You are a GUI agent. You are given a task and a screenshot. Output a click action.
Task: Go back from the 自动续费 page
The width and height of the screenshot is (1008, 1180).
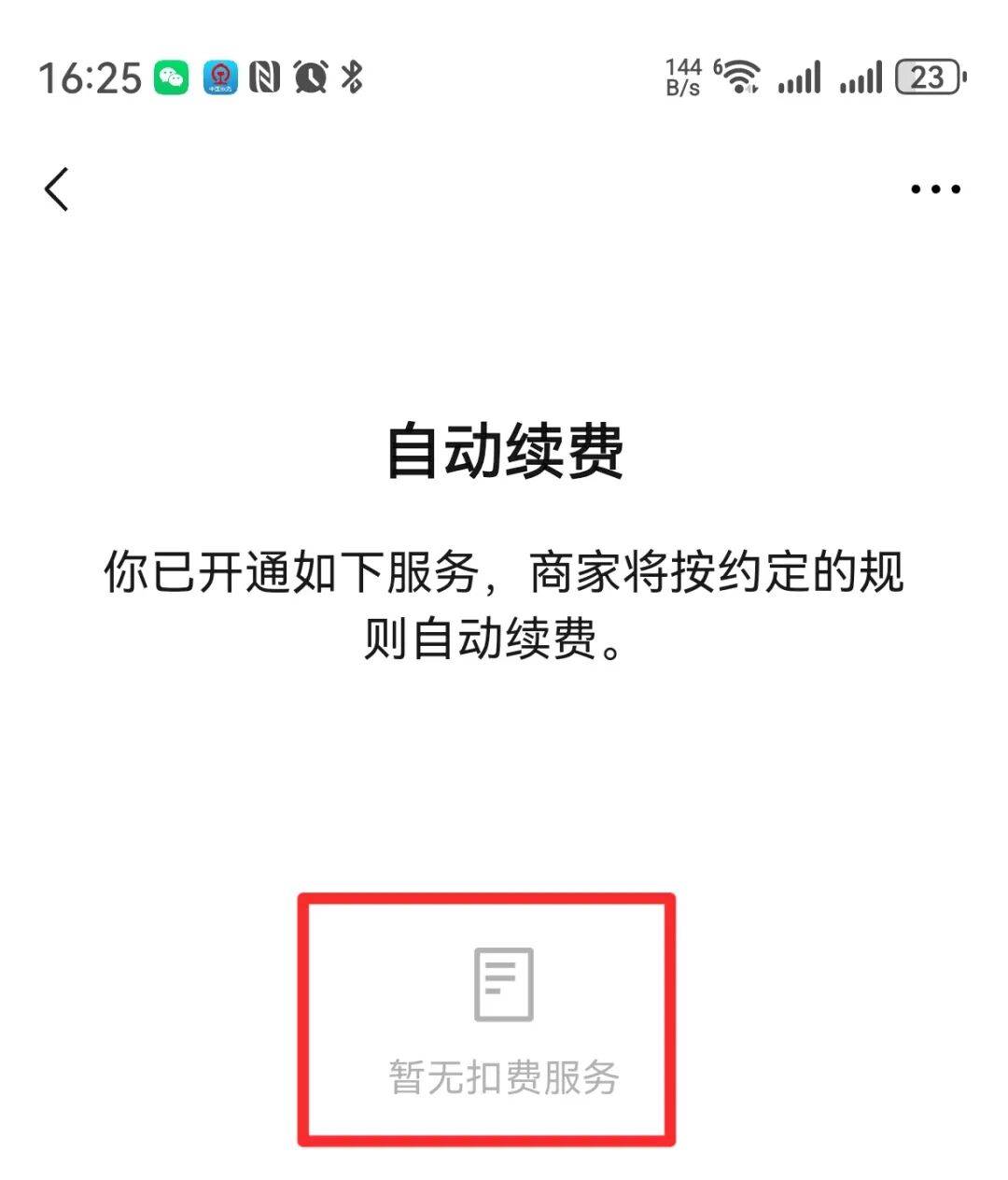click(57, 190)
